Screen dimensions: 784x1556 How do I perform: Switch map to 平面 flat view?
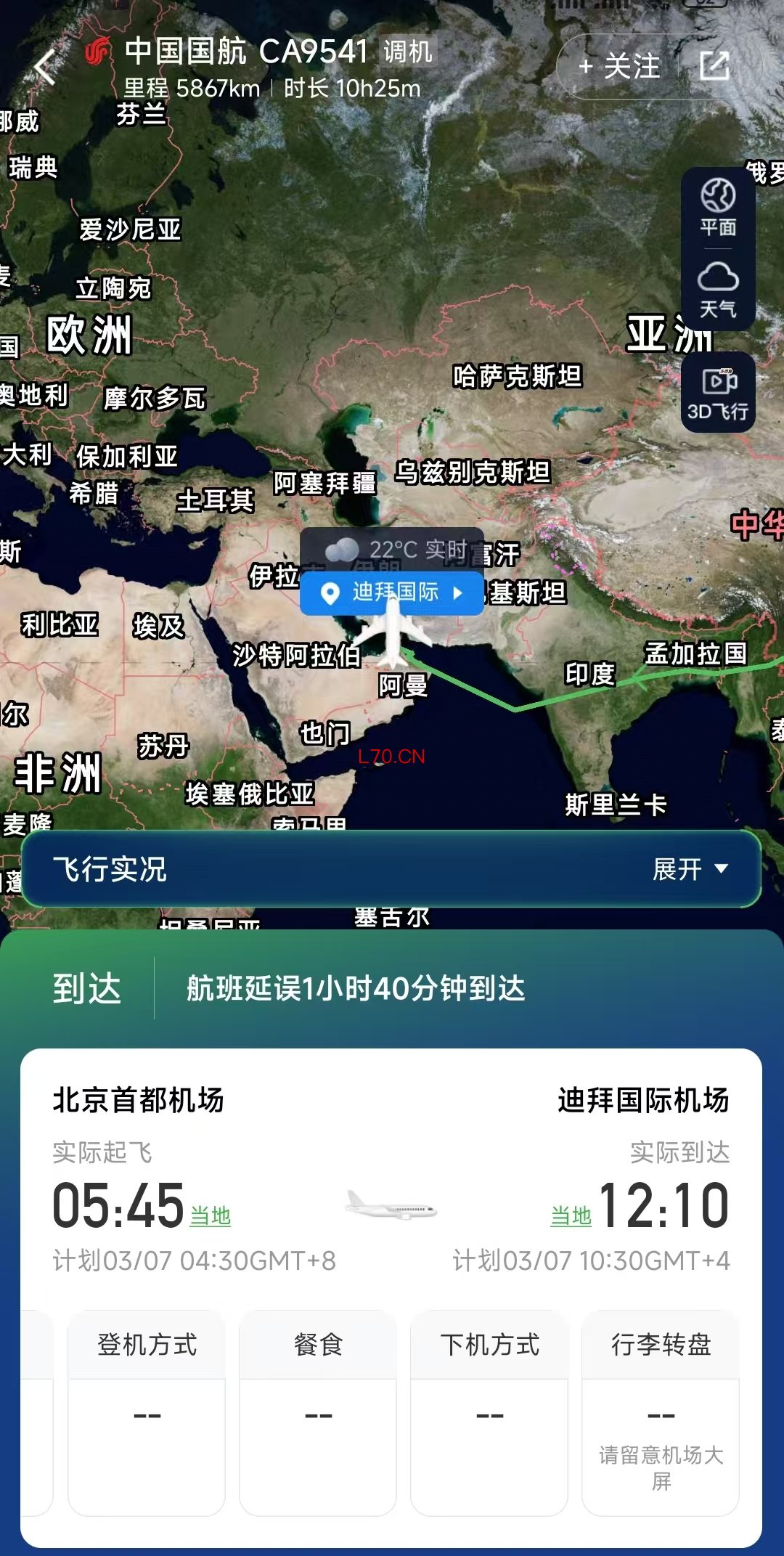point(718,208)
